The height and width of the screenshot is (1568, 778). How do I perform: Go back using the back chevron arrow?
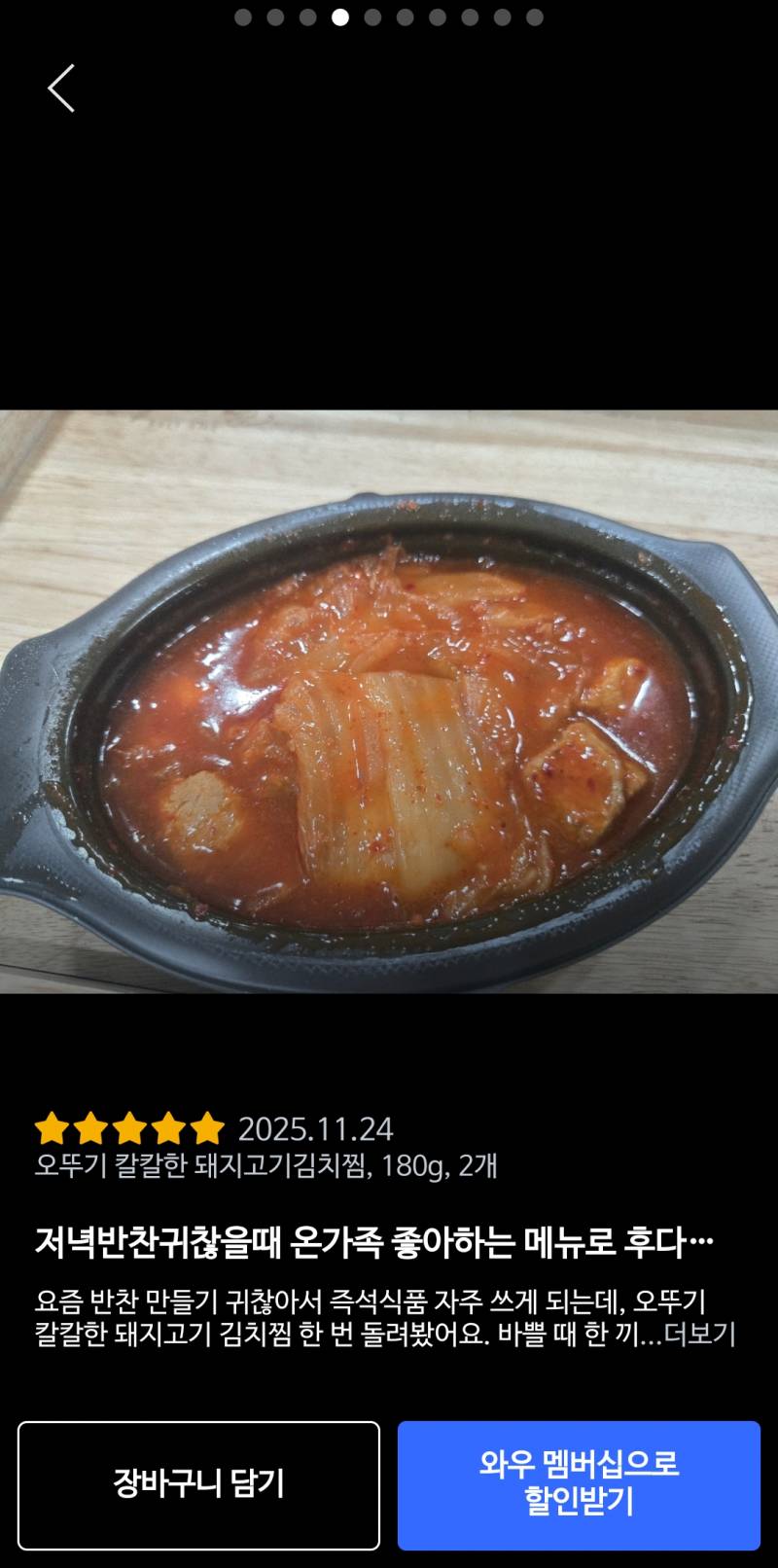point(60,89)
